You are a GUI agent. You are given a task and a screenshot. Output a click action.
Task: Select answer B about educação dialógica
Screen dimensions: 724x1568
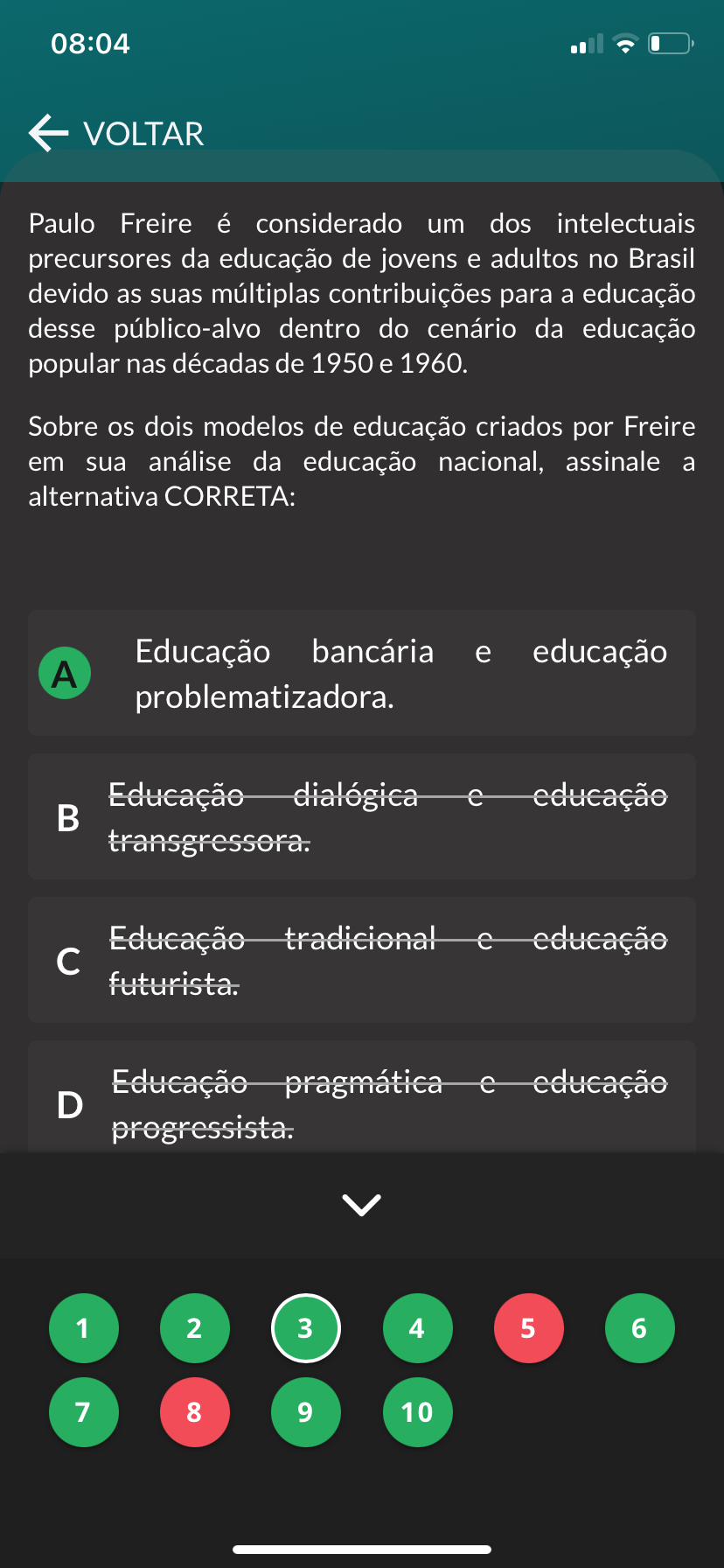362,816
